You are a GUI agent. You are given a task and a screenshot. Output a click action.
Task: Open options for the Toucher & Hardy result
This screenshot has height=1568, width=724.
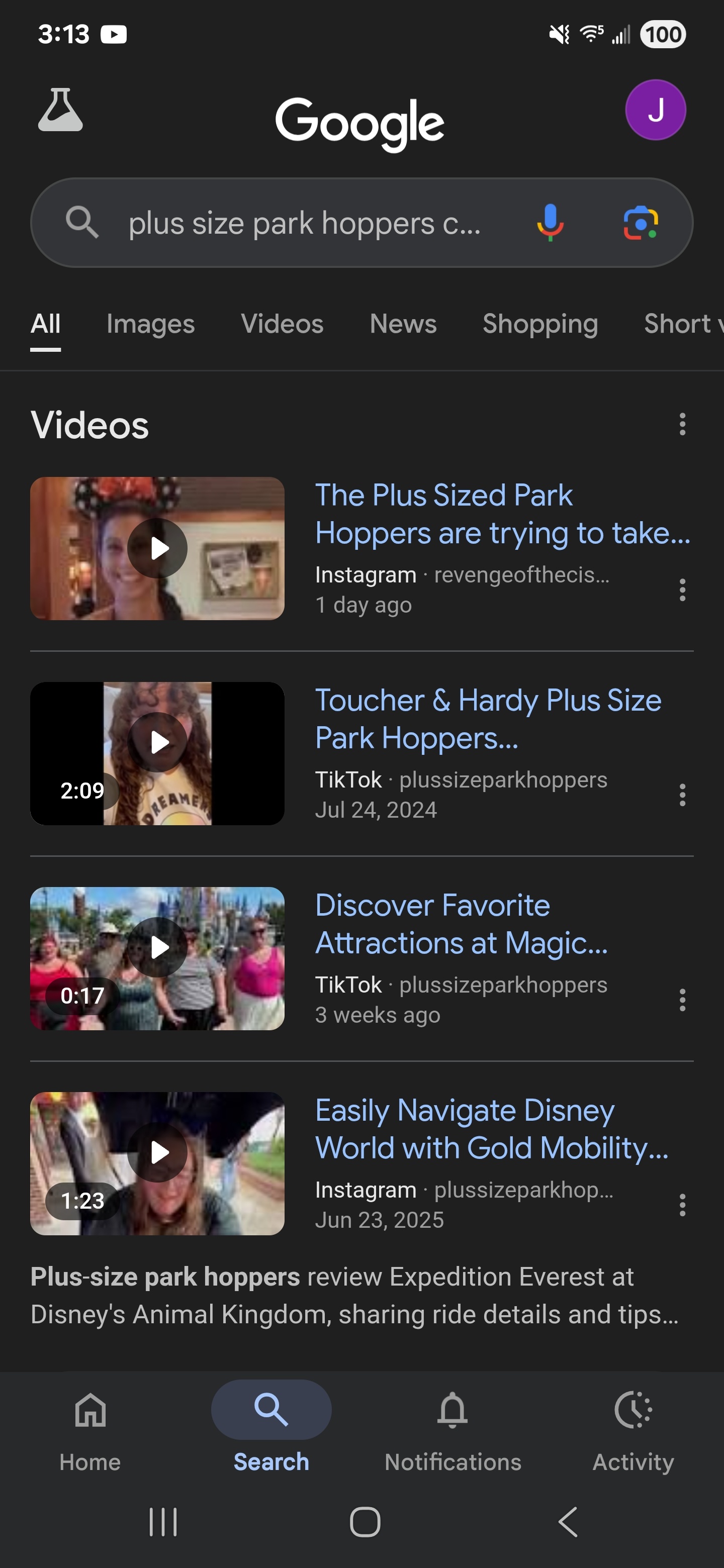[x=682, y=795]
